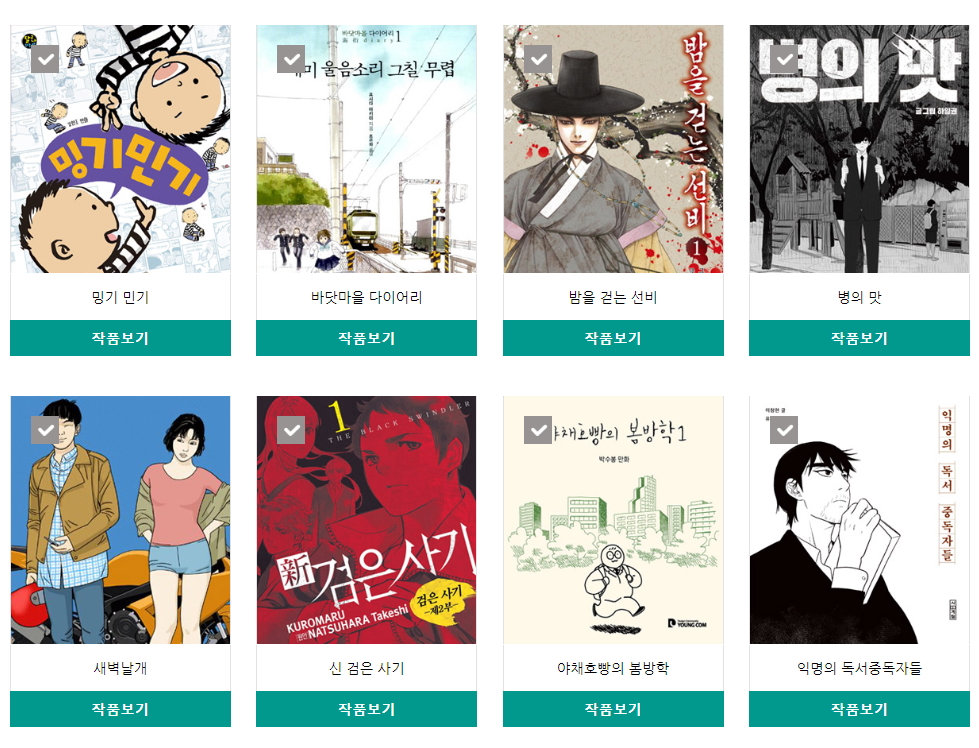This screenshot has height=748, width=979.
Task: Toggle the checkbox on 밤을 걷는 선비
Action: point(538,59)
